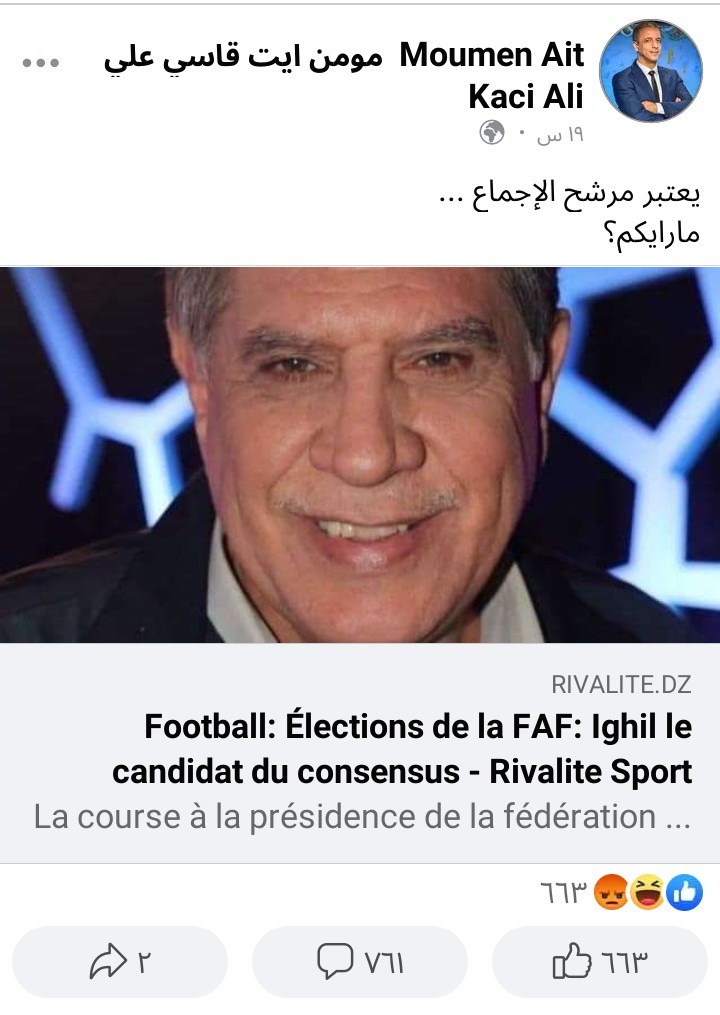Open the comments on this post
Screen dimensions: 720x1015
(x=359, y=962)
